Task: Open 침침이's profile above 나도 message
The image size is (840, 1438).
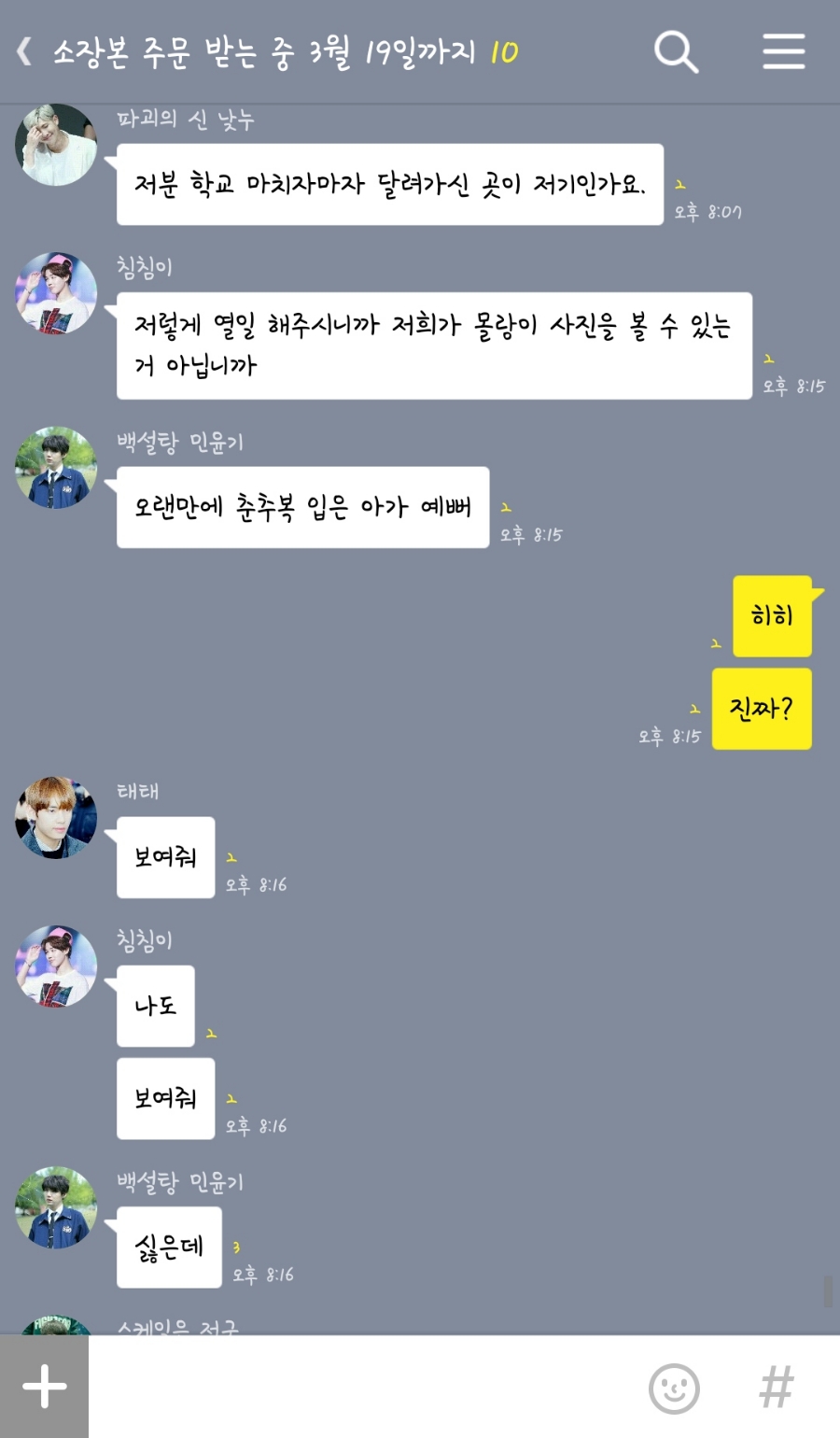Action: pyautogui.click(x=56, y=966)
